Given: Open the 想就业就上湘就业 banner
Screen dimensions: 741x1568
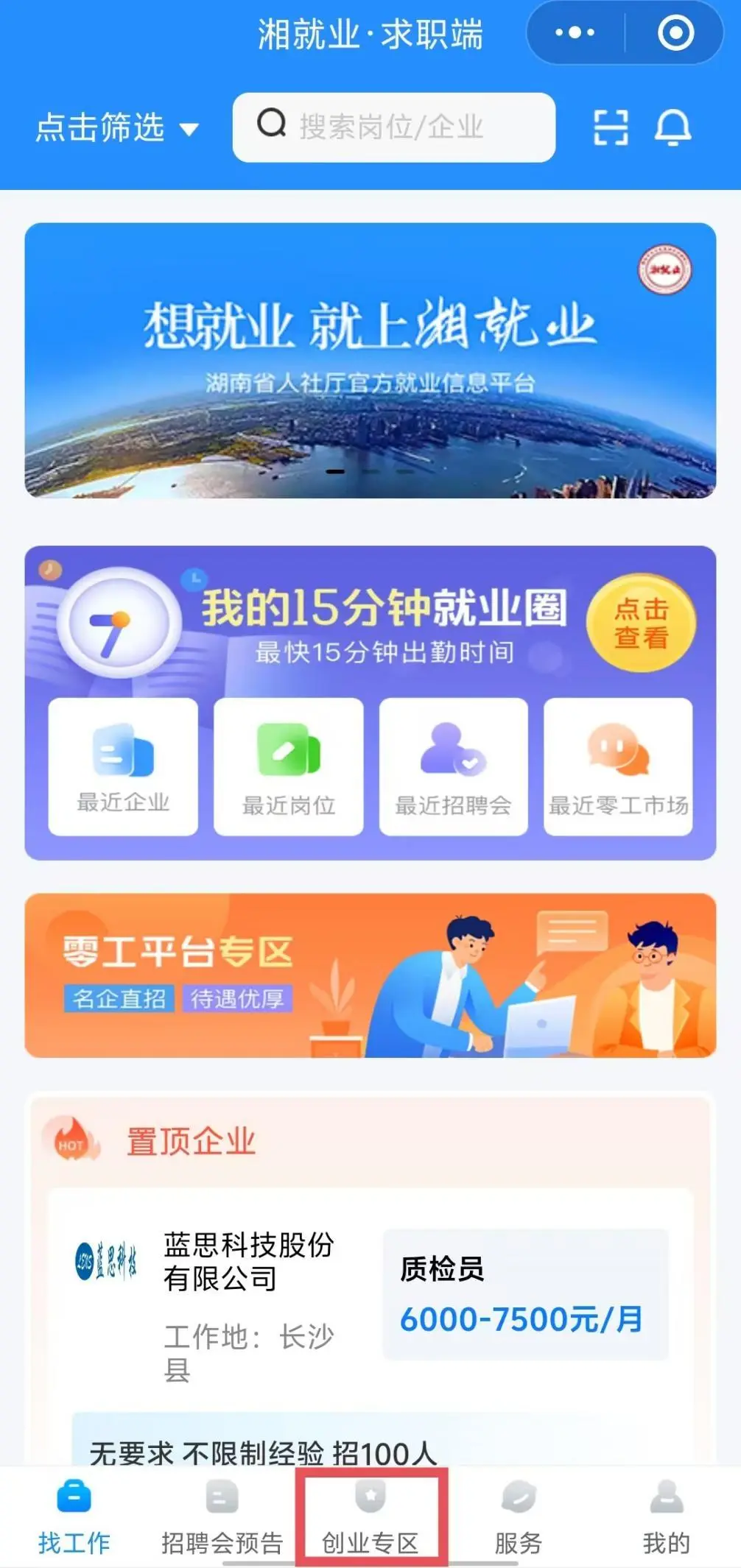Looking at the screenshot, I should click(370, 360).
